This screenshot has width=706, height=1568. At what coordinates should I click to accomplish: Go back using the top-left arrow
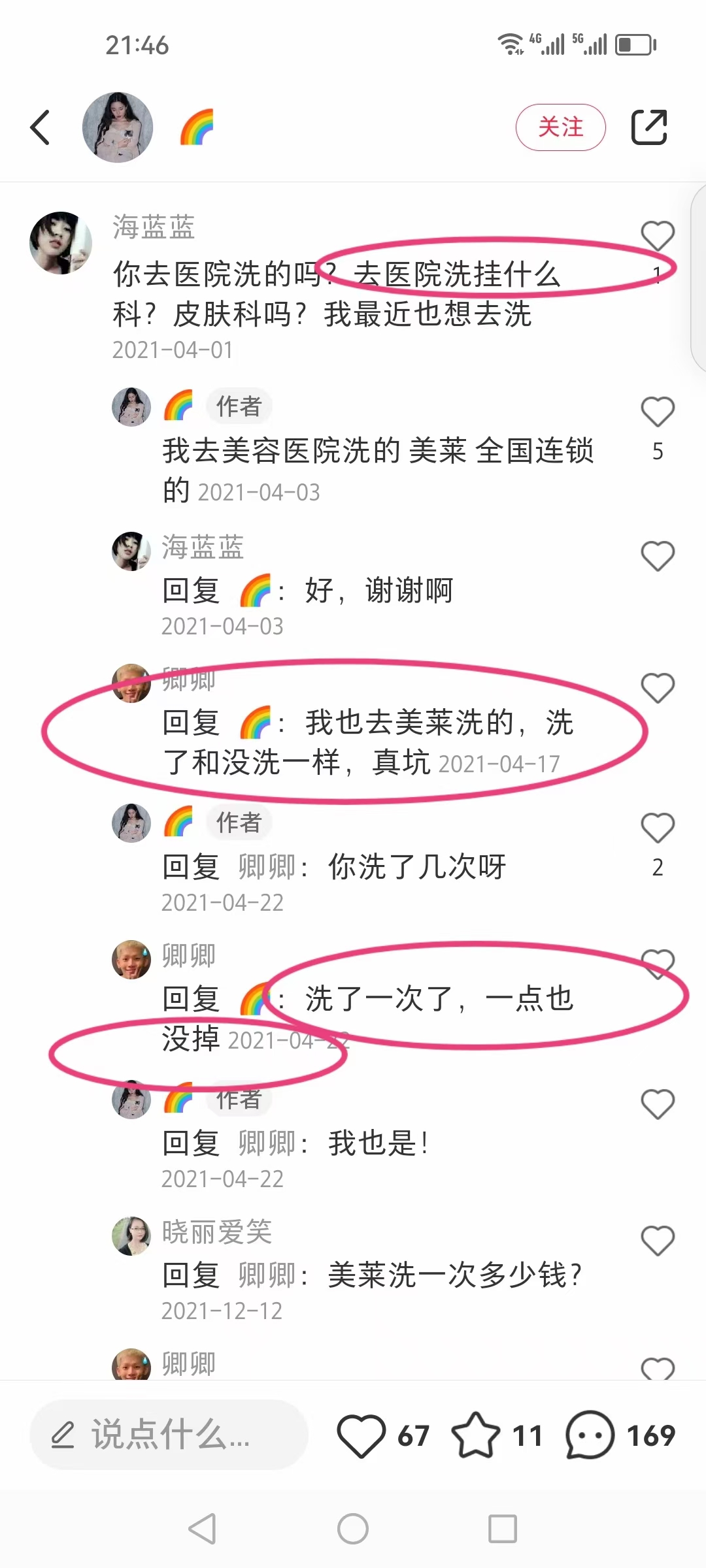click(41, 127)
